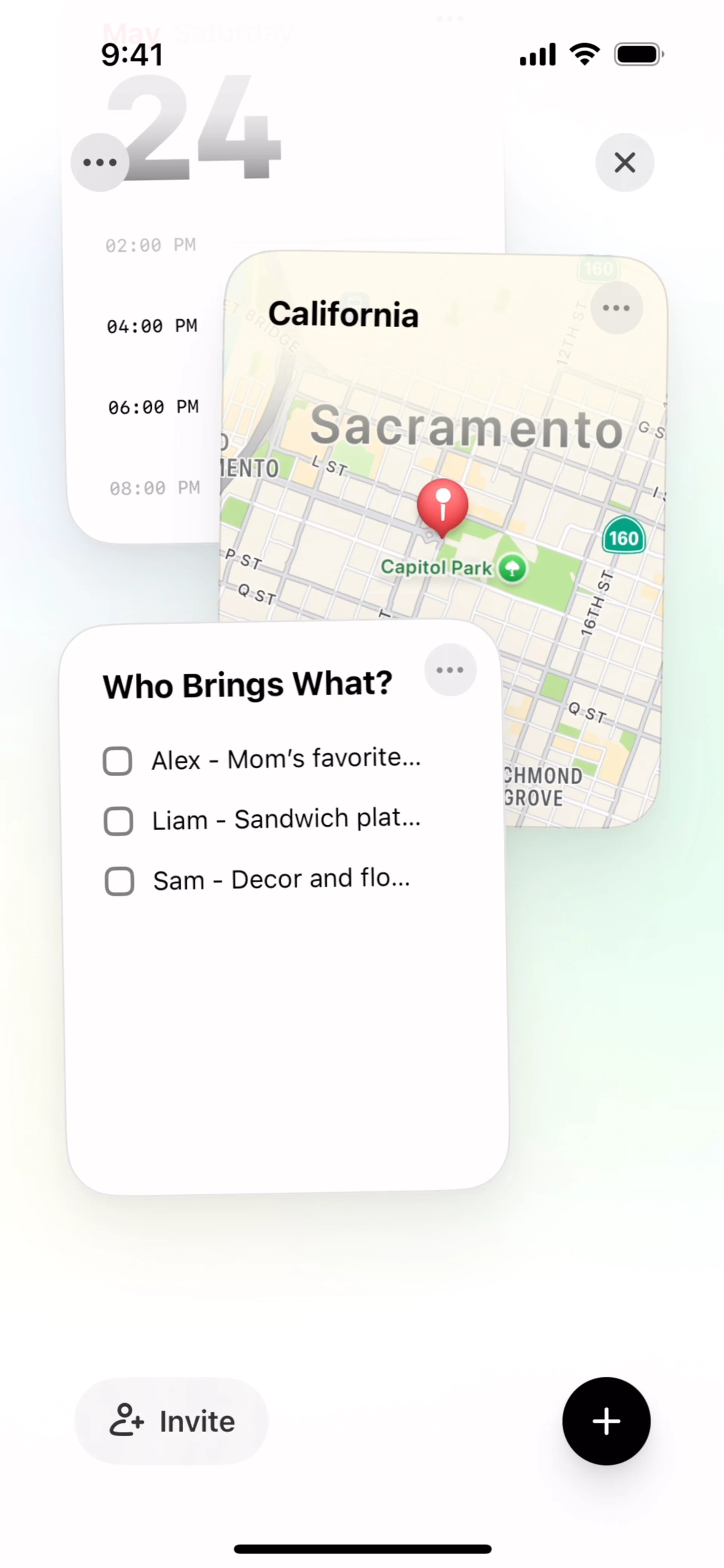Open options on the California map card
Image resolution: width=724 pixels, height=1568 pixels.
[x=616, y=308]
